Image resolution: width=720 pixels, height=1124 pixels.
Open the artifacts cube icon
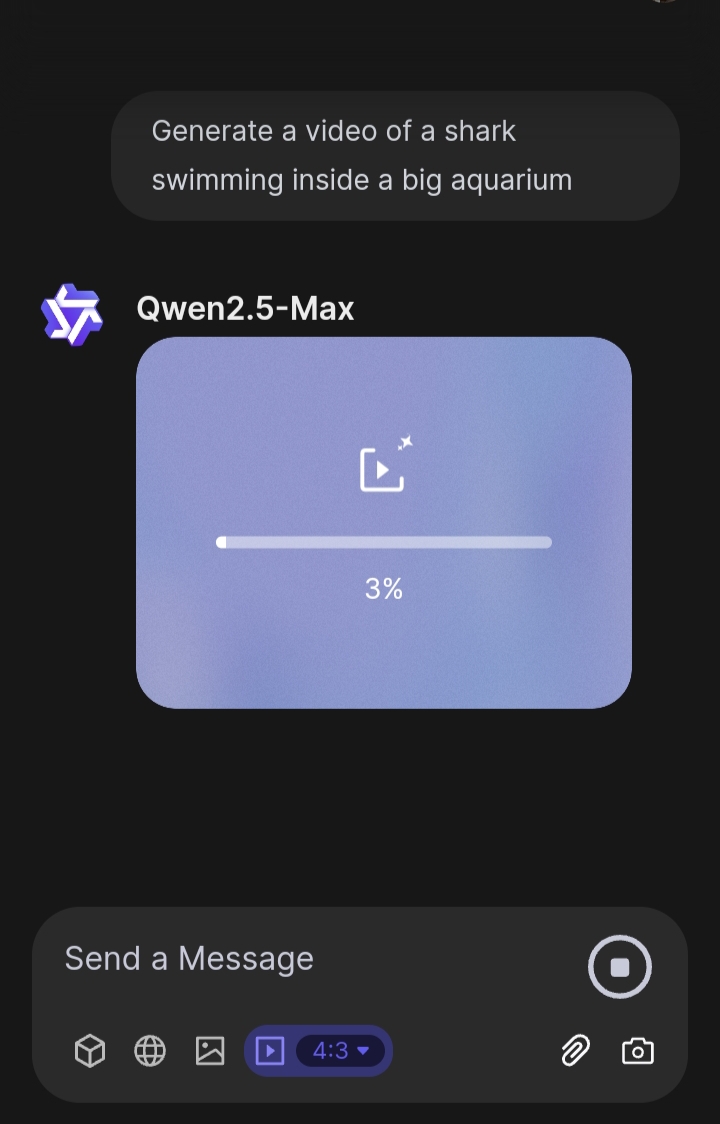click(x=90, y=1051)
